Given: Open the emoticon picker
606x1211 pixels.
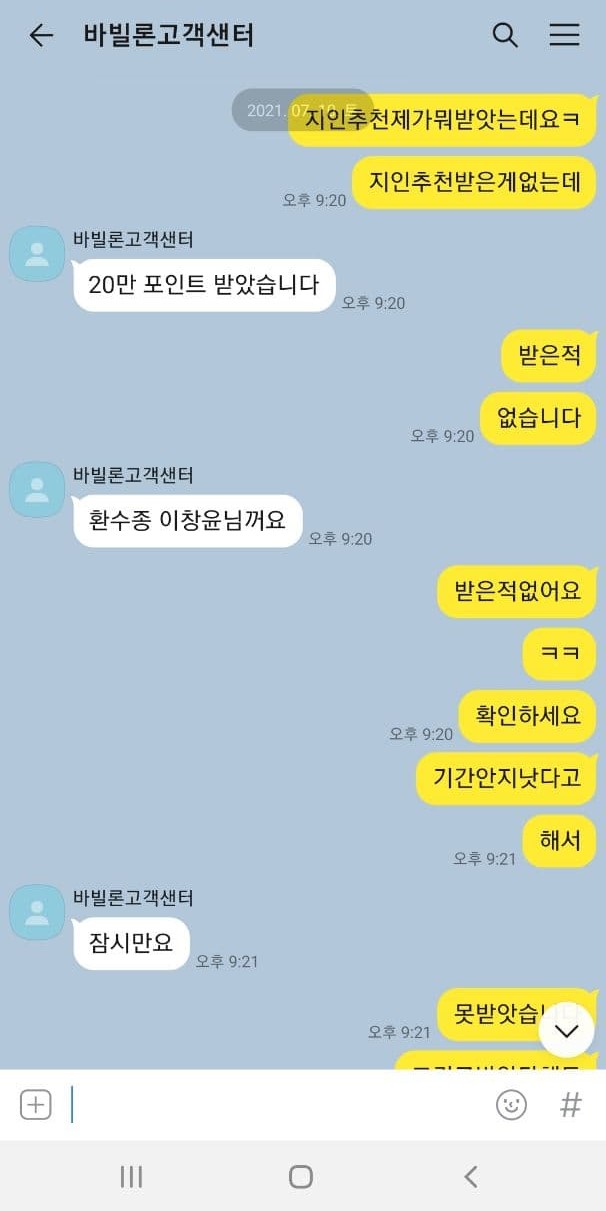Looking at the screenshot, I should click(x=511, y=1104).
